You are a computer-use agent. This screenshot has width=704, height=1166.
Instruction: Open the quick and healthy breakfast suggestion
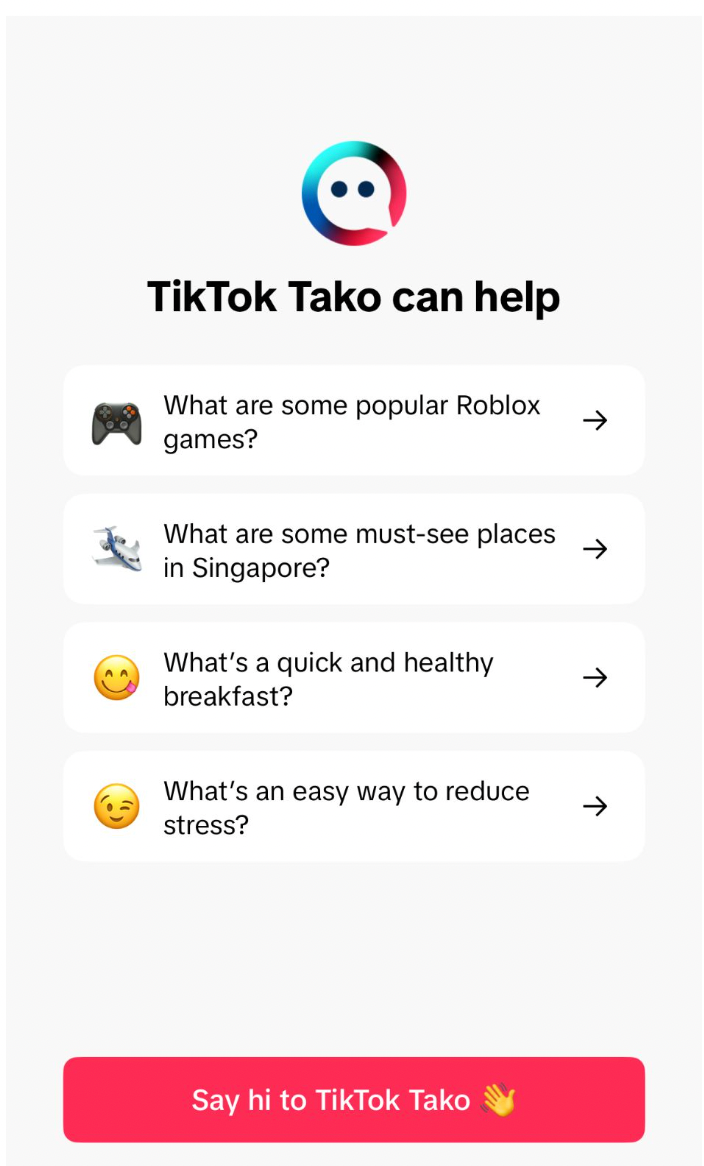coord(353,678)
